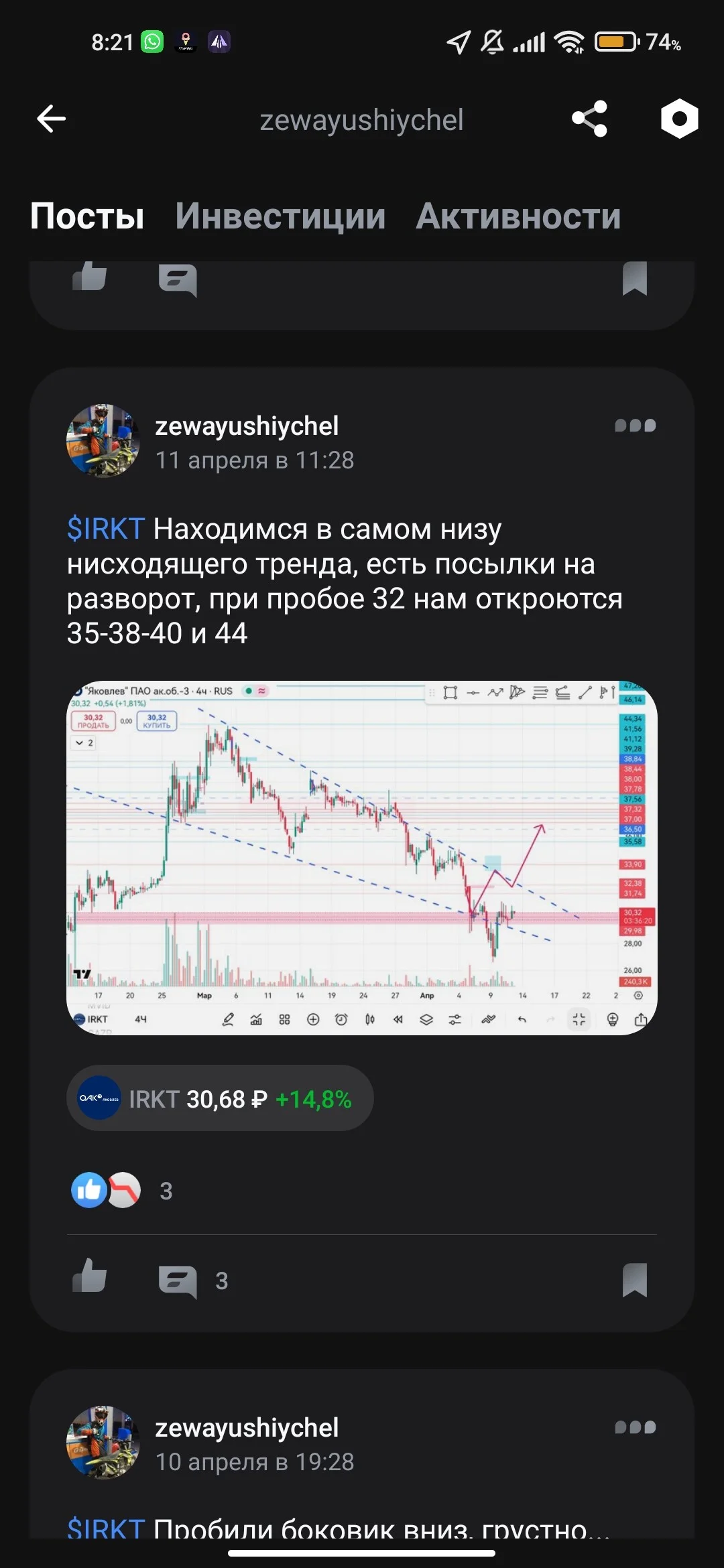Image resolution: width=724 pixels, height=1568 pixels.
Task: Switch to the Инвестиции tab
Action: coord(280,216)
